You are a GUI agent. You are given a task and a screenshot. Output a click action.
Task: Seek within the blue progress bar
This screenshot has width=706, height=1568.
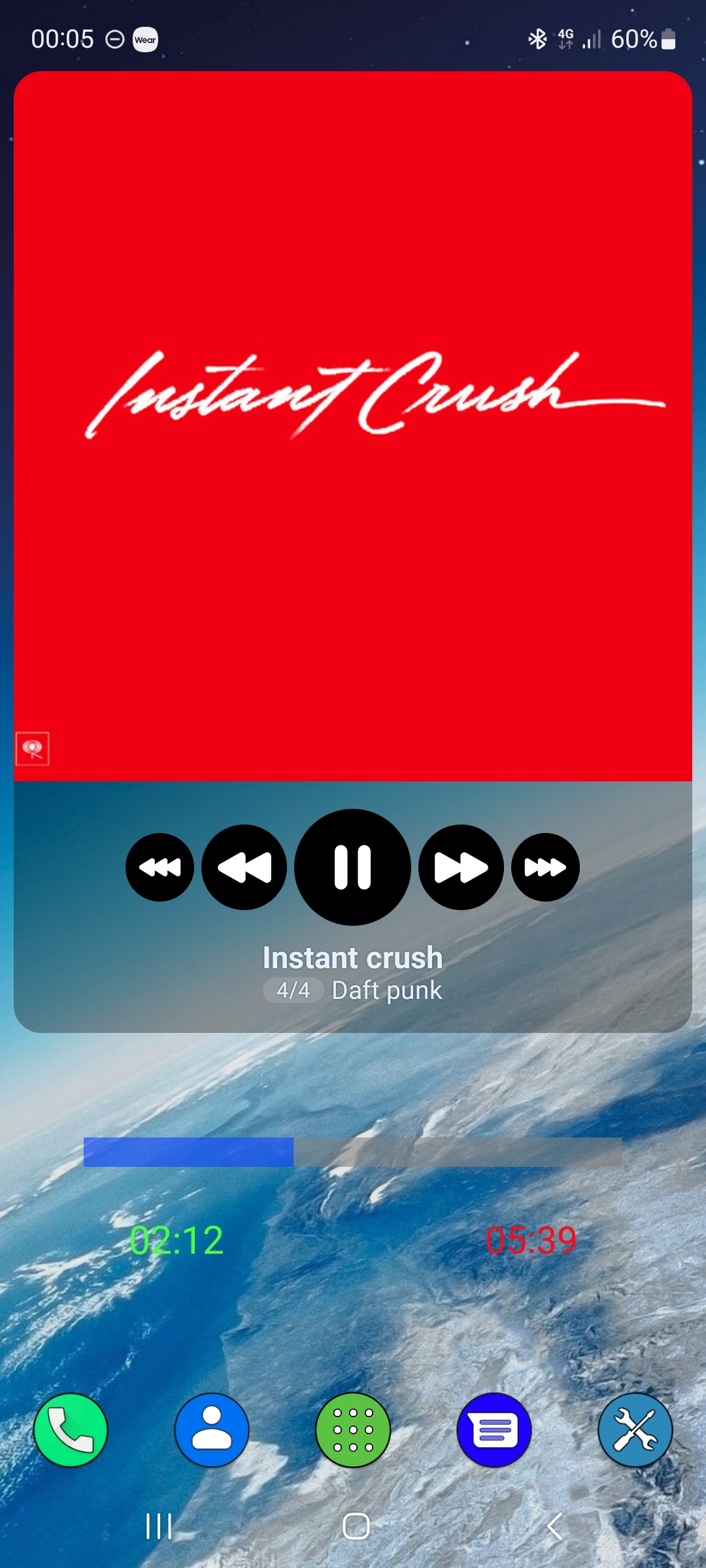tap(353, 1152)
